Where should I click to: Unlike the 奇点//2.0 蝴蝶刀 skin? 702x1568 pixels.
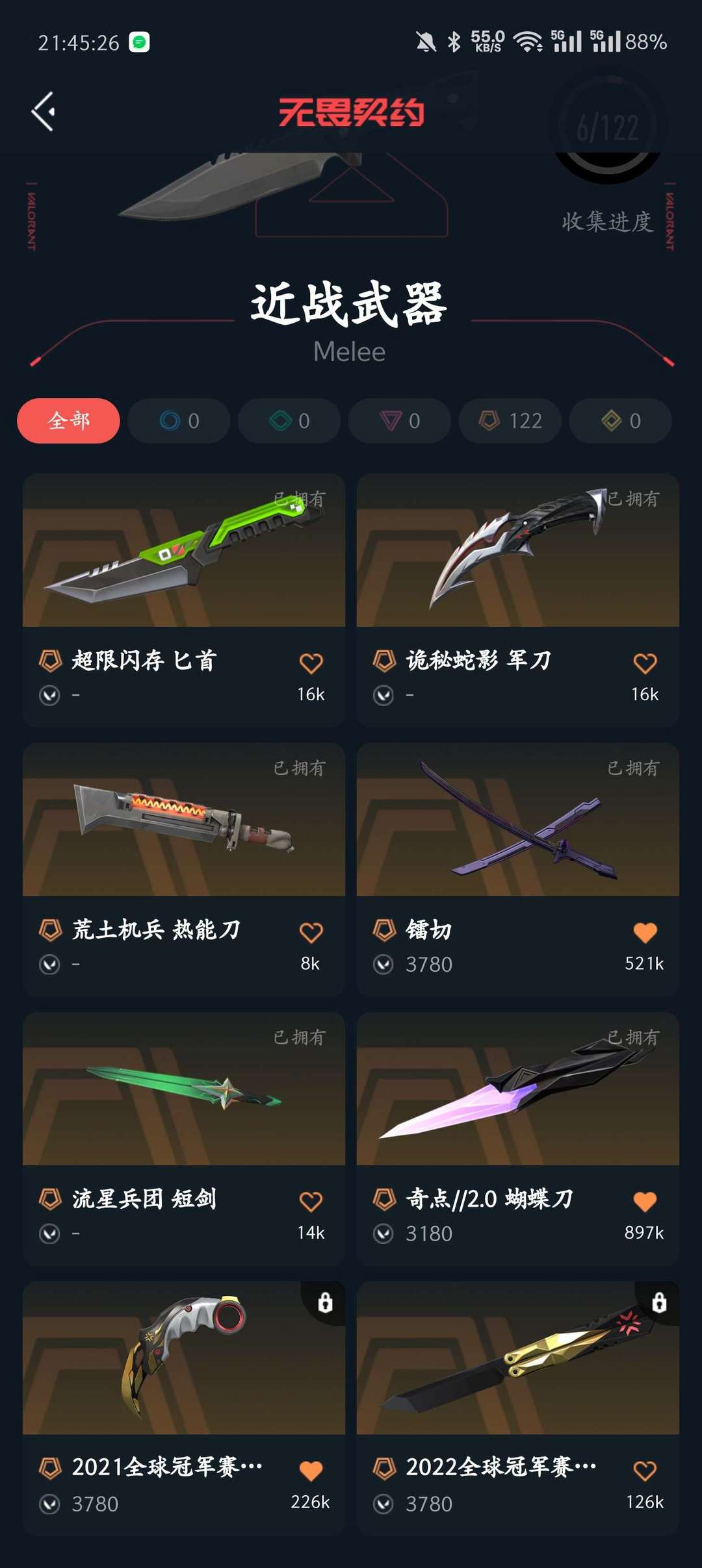click(645, 1202)
